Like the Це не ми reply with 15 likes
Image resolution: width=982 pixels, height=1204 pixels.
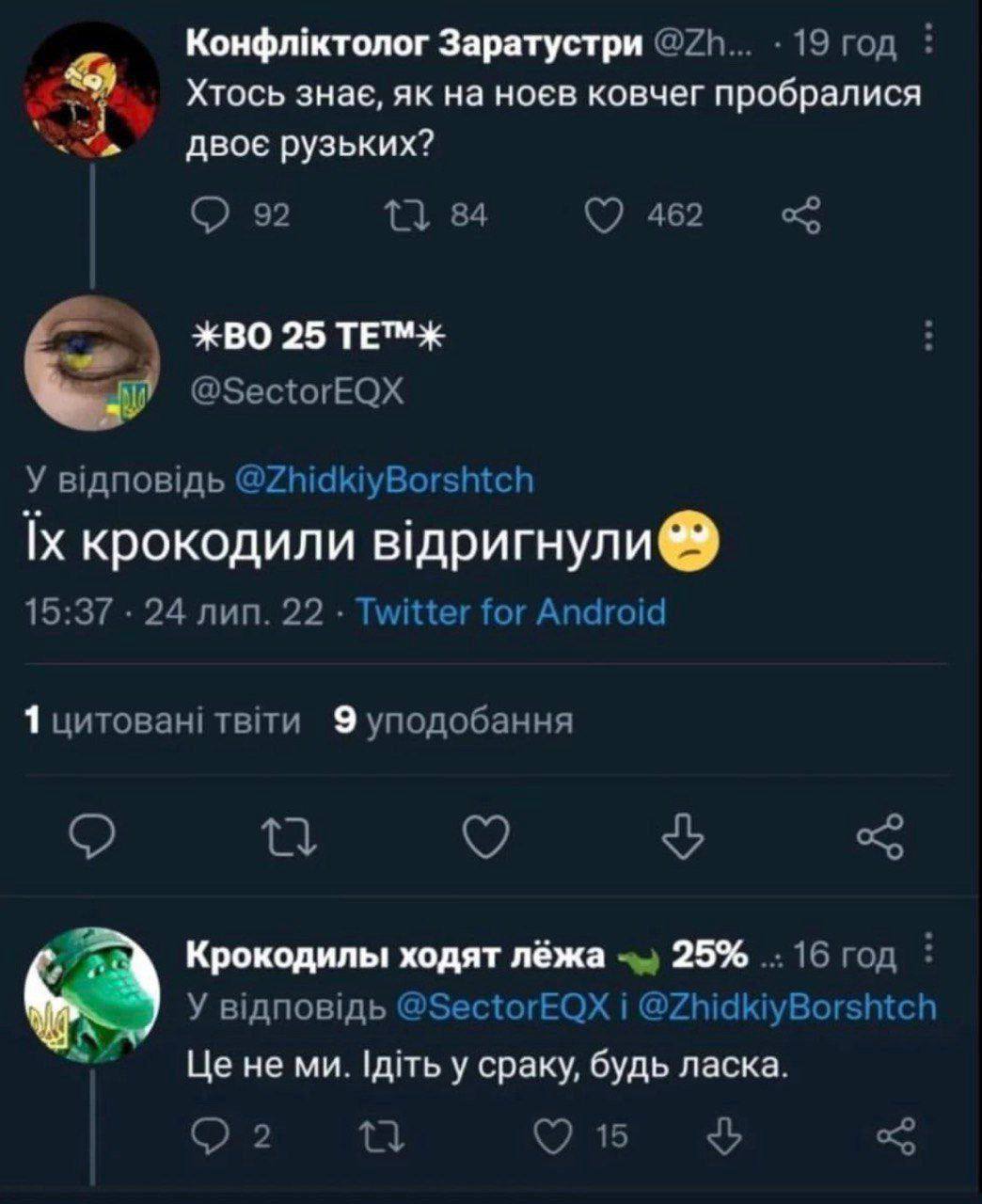[552, 1136]
